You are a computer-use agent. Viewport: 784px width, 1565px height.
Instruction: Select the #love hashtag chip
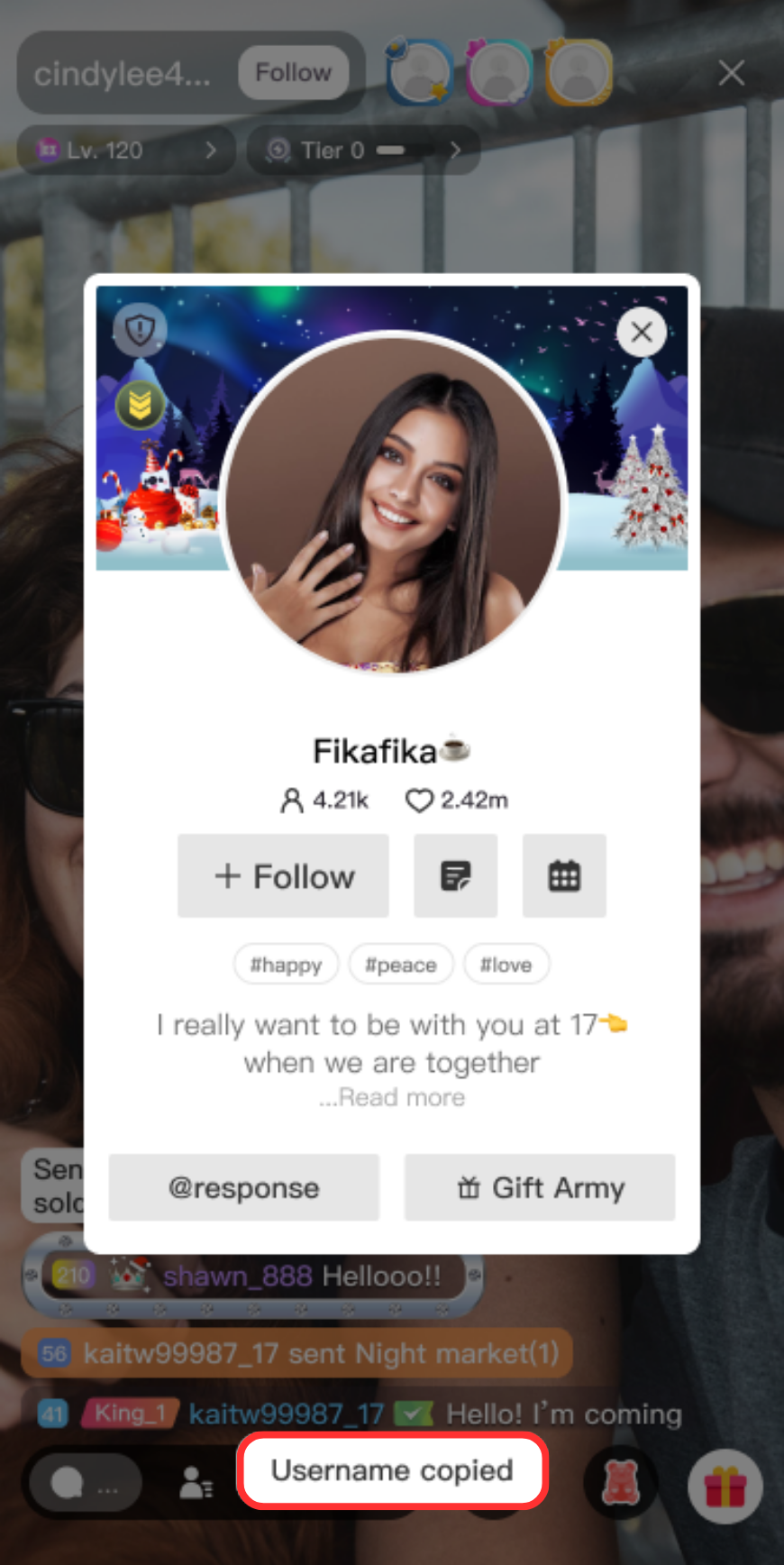[x=506, y=965]
